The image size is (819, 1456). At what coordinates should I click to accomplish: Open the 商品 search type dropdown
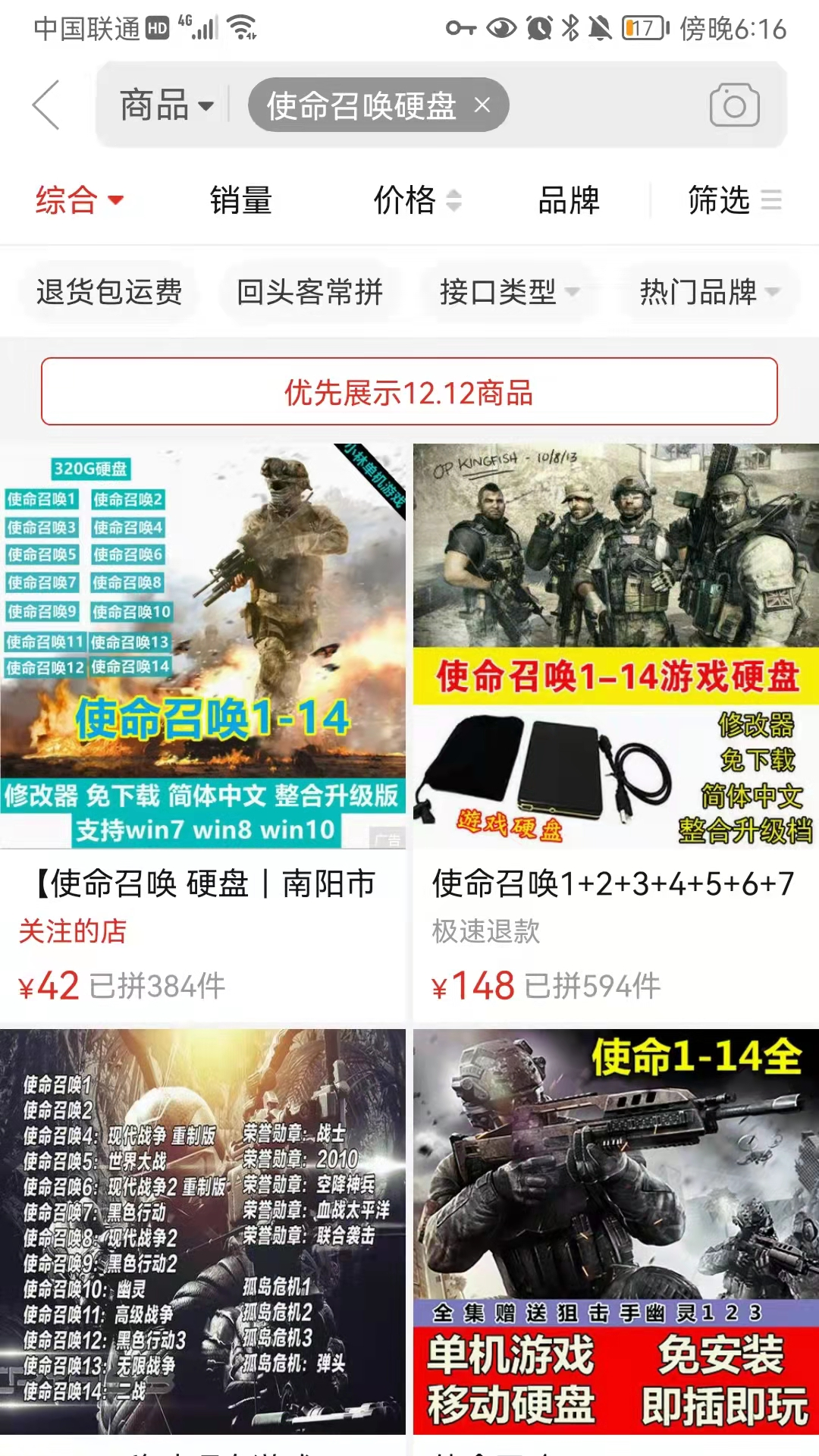point(166,105)
